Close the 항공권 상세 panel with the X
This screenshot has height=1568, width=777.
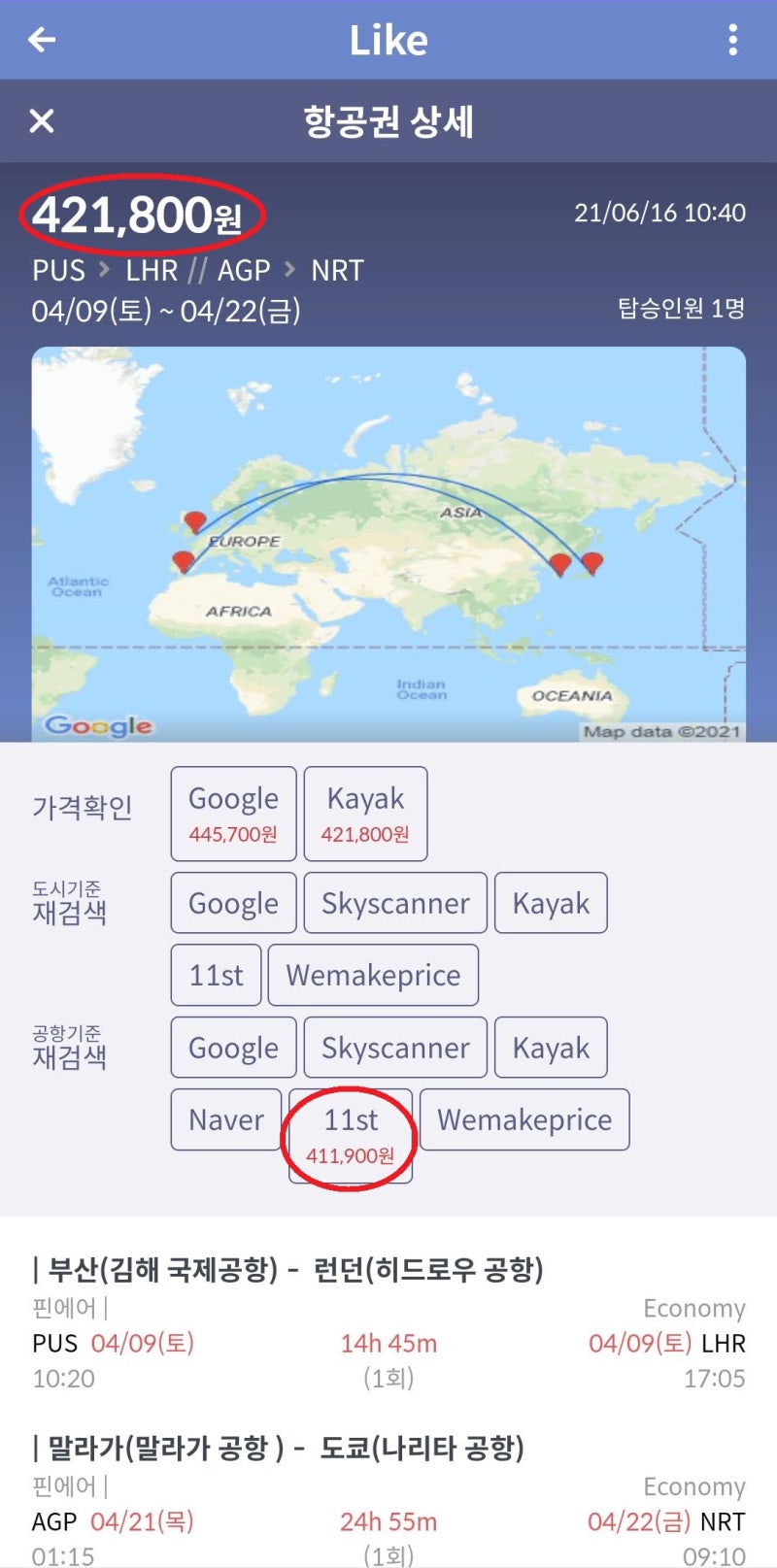point(40,121)
